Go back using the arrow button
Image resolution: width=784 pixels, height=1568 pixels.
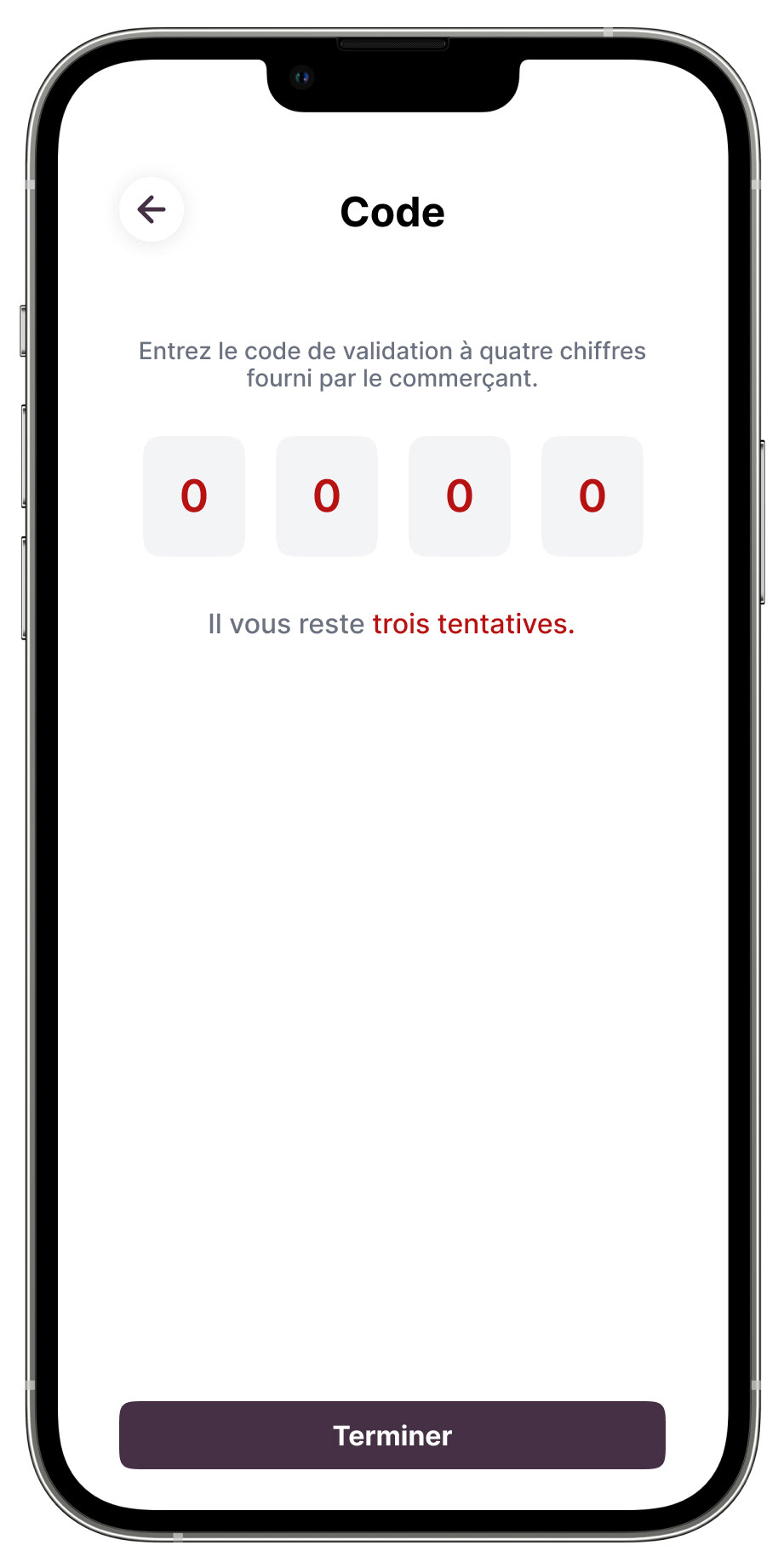152,209
